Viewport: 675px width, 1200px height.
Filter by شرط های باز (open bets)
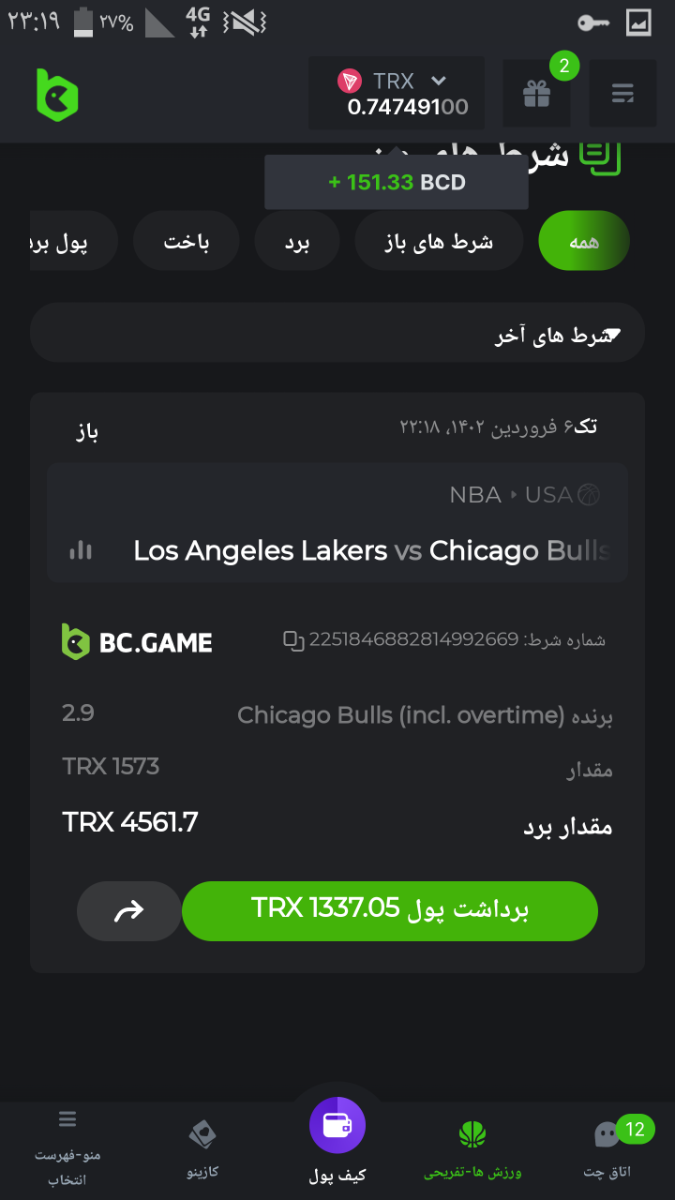(438, 242)
